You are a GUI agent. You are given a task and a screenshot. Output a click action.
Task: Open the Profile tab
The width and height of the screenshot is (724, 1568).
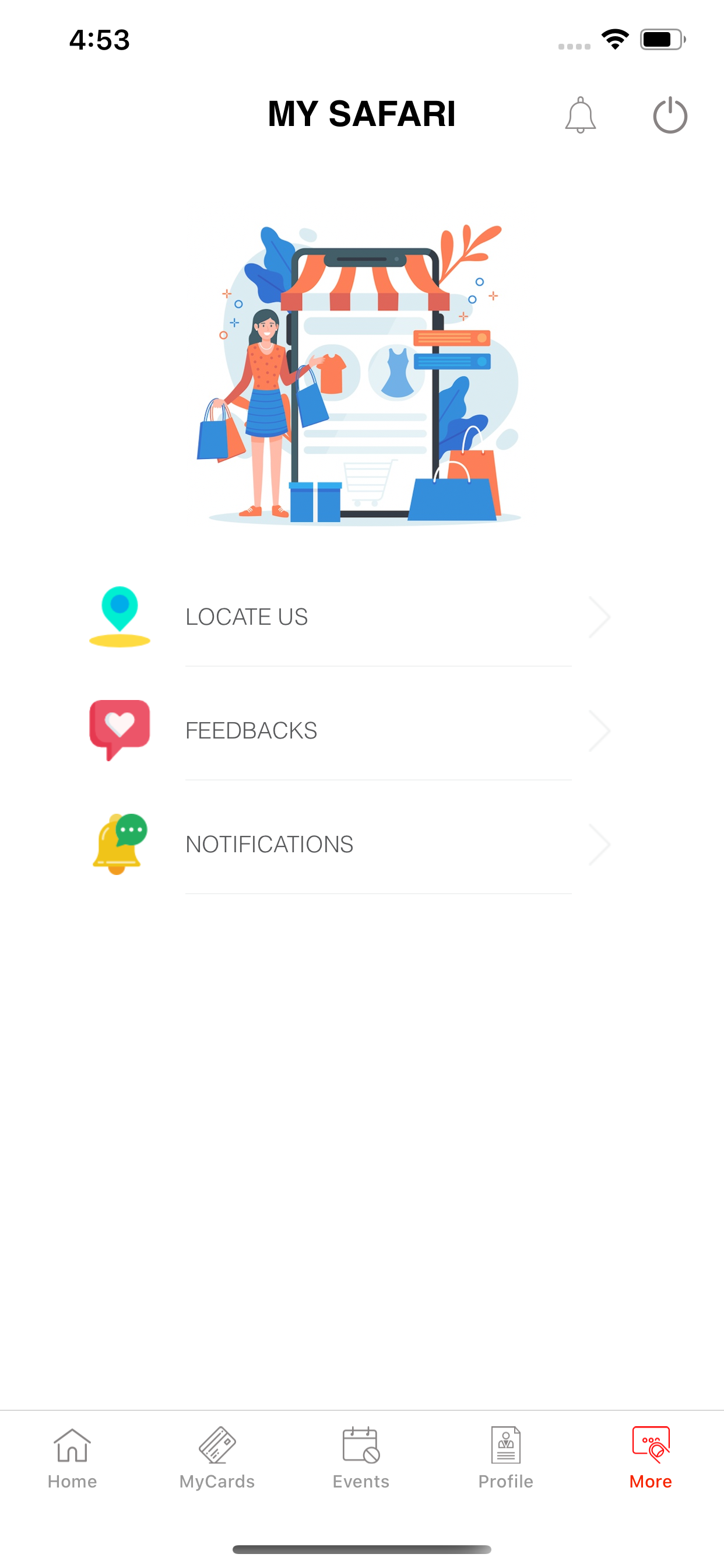click(505, 1461)
